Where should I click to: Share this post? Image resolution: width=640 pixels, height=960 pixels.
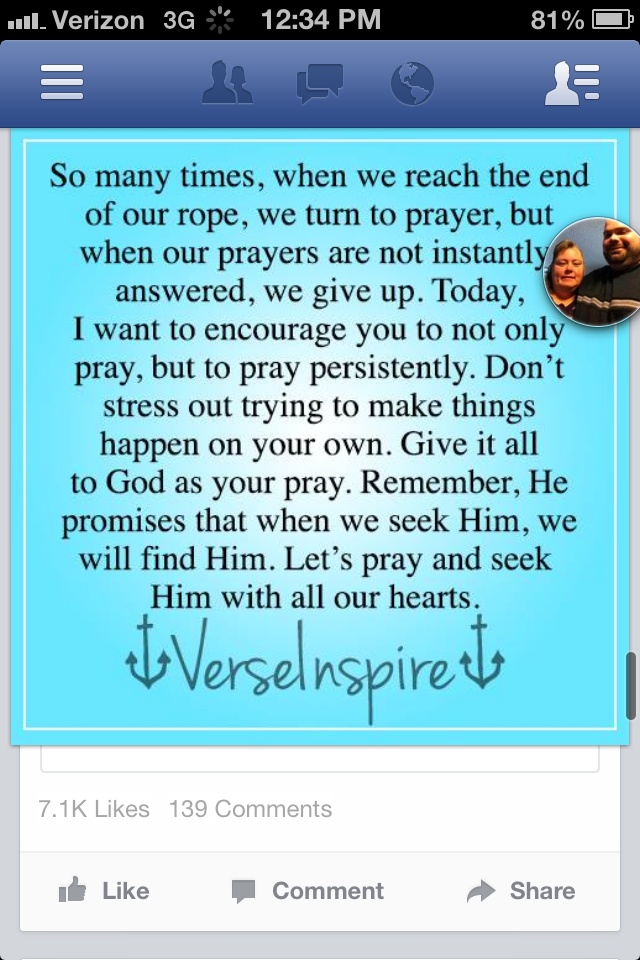pyautogui.click(x=521, y=891)
